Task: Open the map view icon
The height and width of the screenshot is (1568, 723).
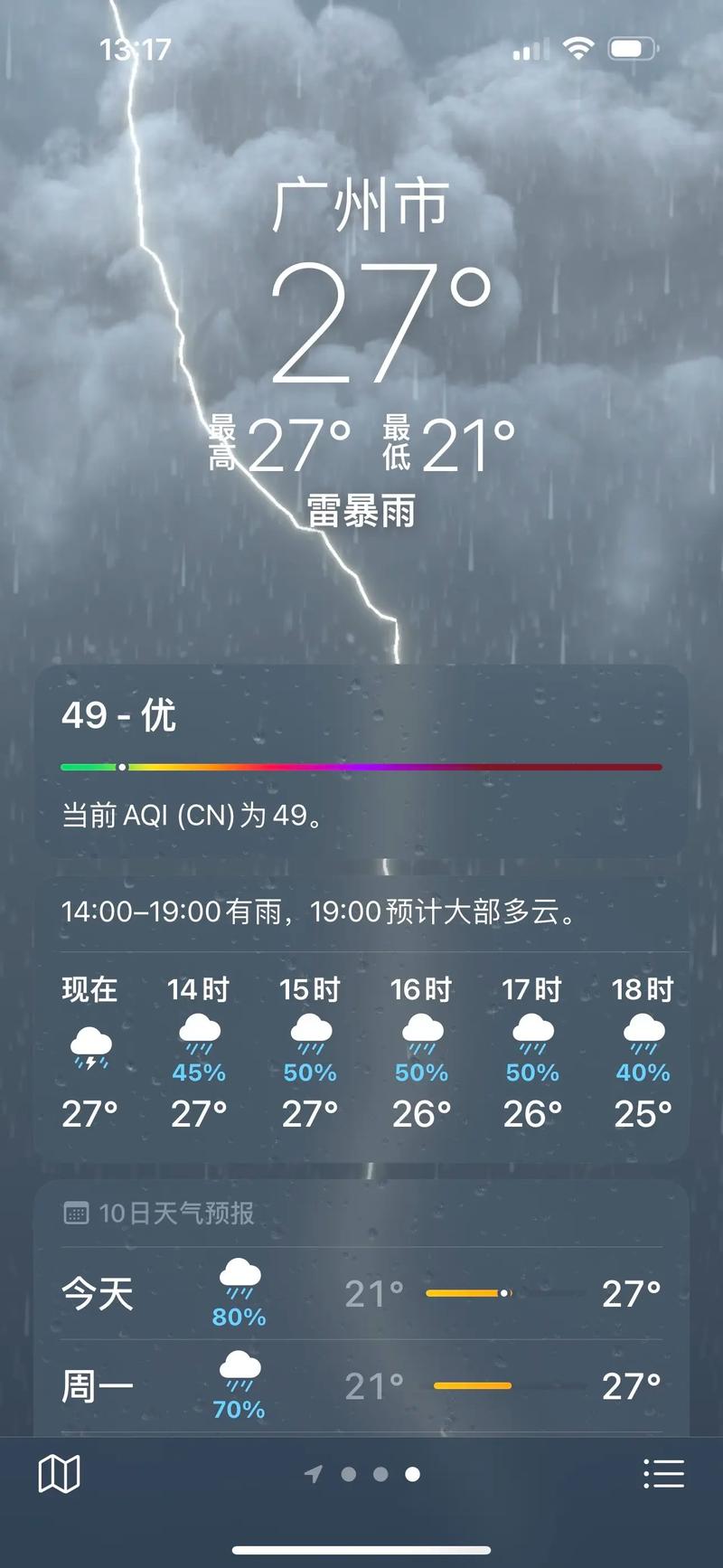Action: click(57, 1472)
